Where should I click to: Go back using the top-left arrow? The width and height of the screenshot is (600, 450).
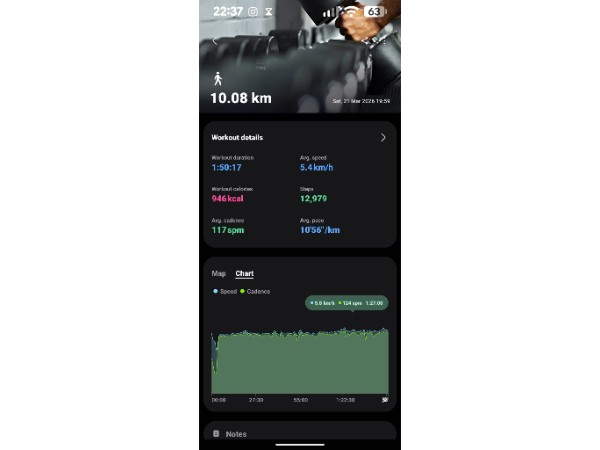click(x=214, y=42)
